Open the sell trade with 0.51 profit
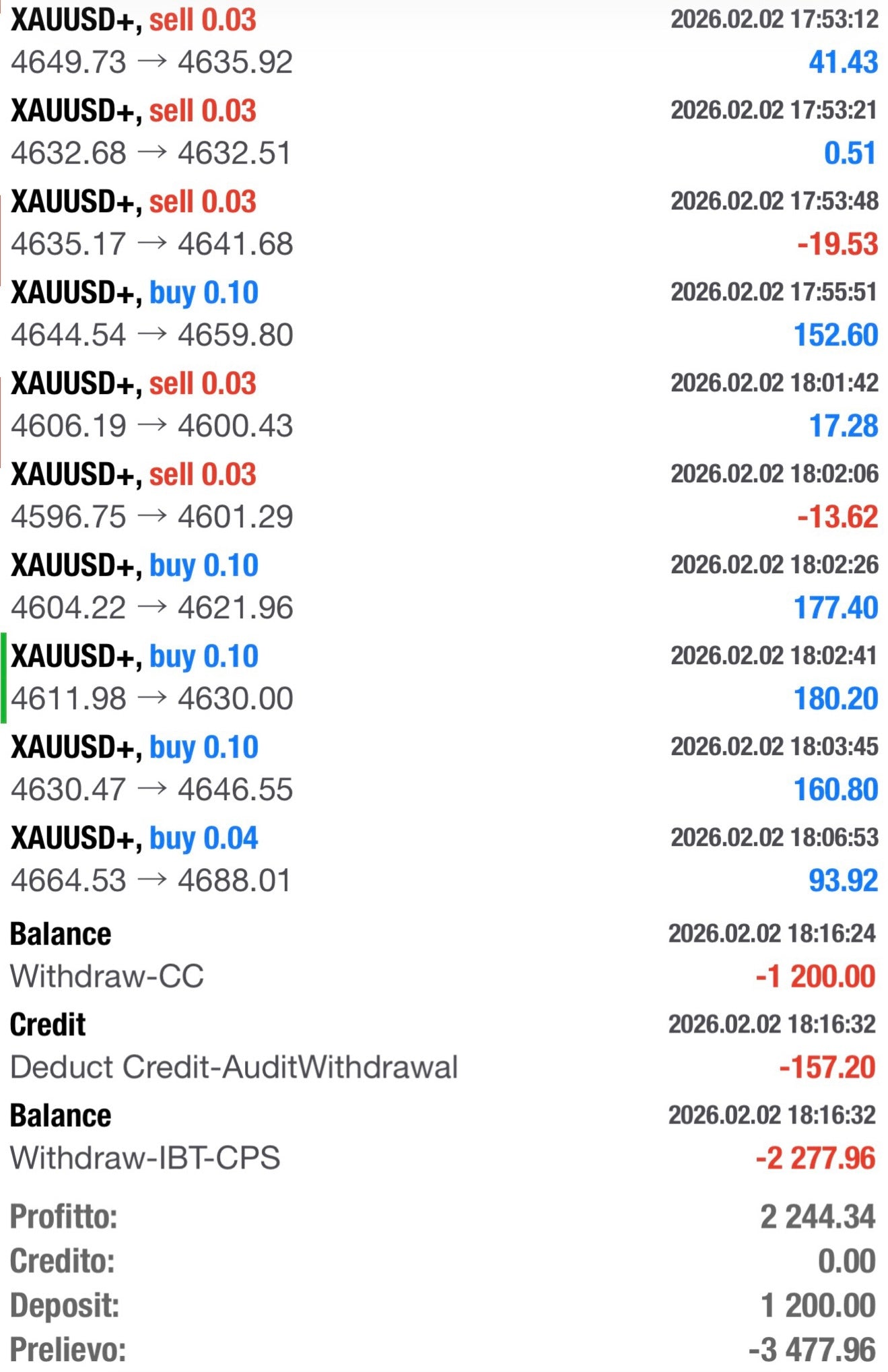888x1372 pixels. (444, 132)
